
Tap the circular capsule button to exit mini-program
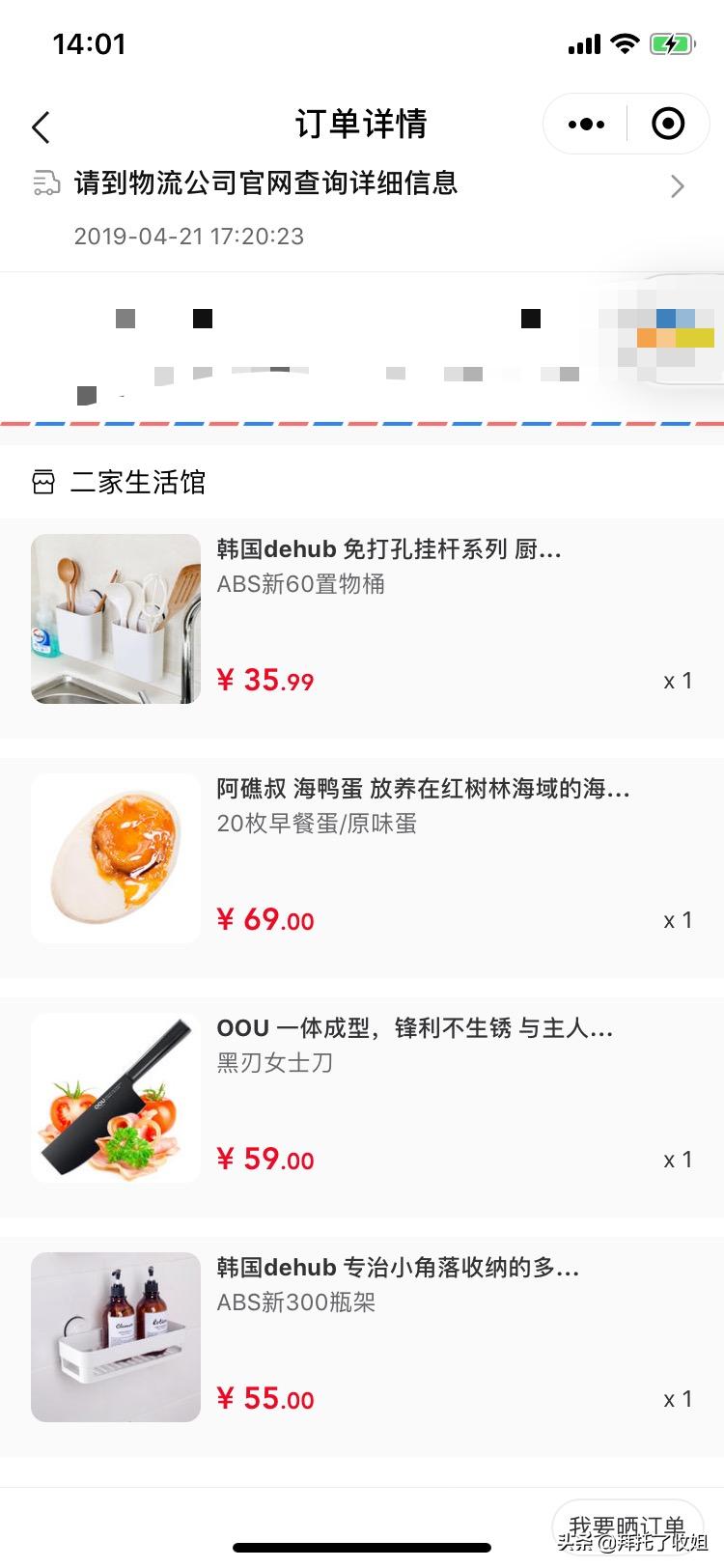pos(668,124)
